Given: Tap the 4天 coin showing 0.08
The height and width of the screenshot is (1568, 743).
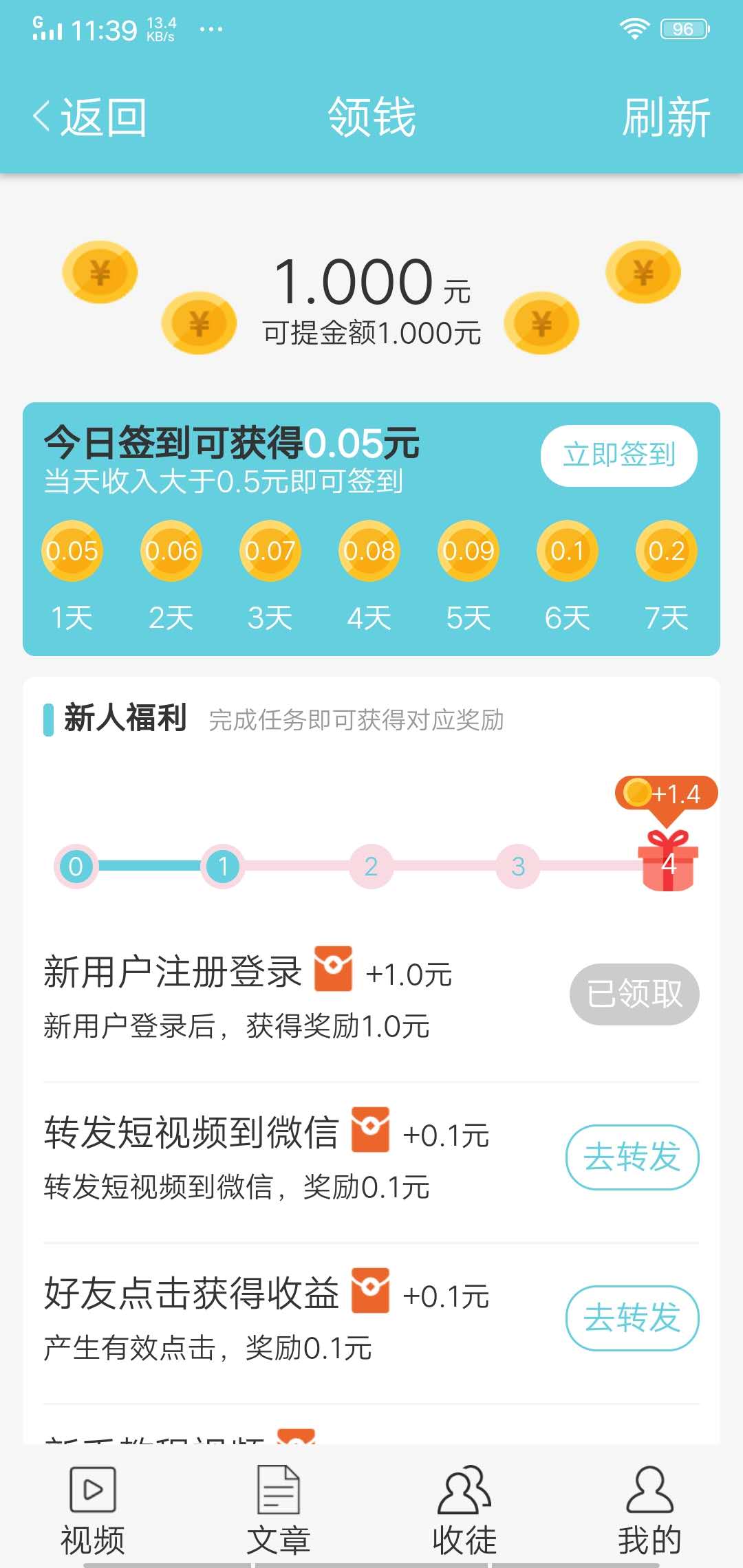Looking at the screenshot, I should click(368, 550).
